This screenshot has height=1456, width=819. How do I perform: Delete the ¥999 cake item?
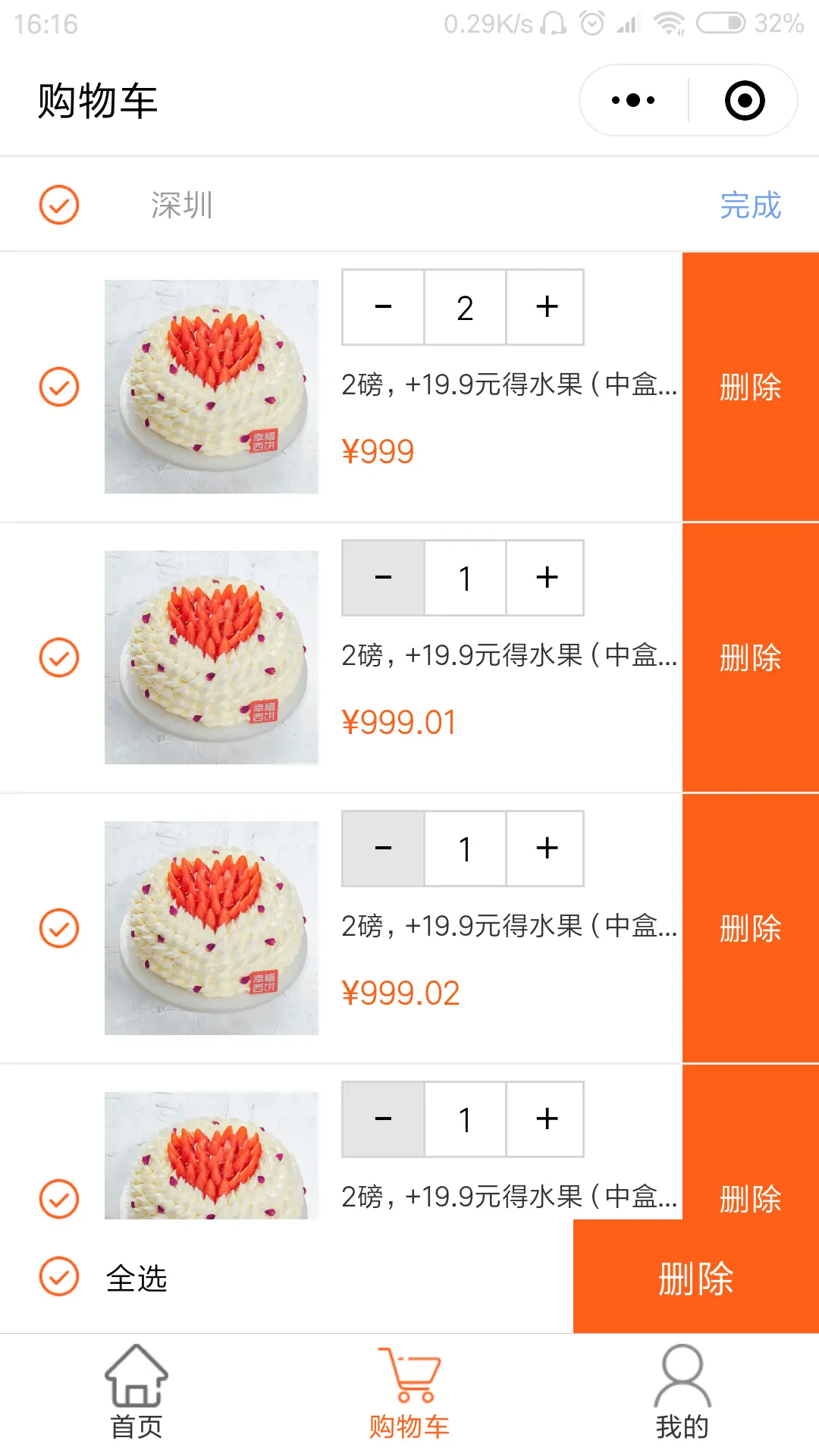[x=750, y=387]
